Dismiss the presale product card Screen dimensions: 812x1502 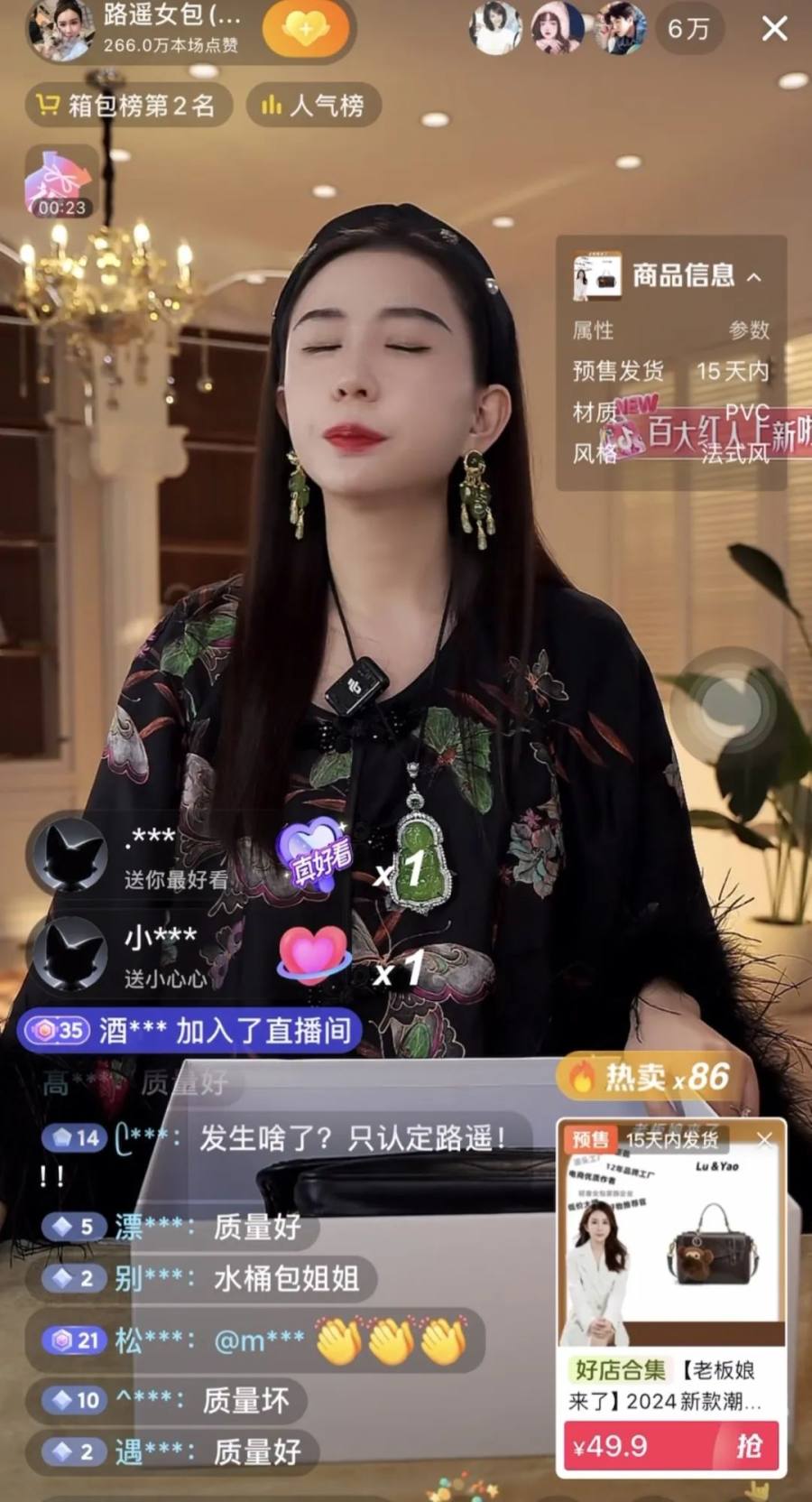click(x=765, y=1140)
